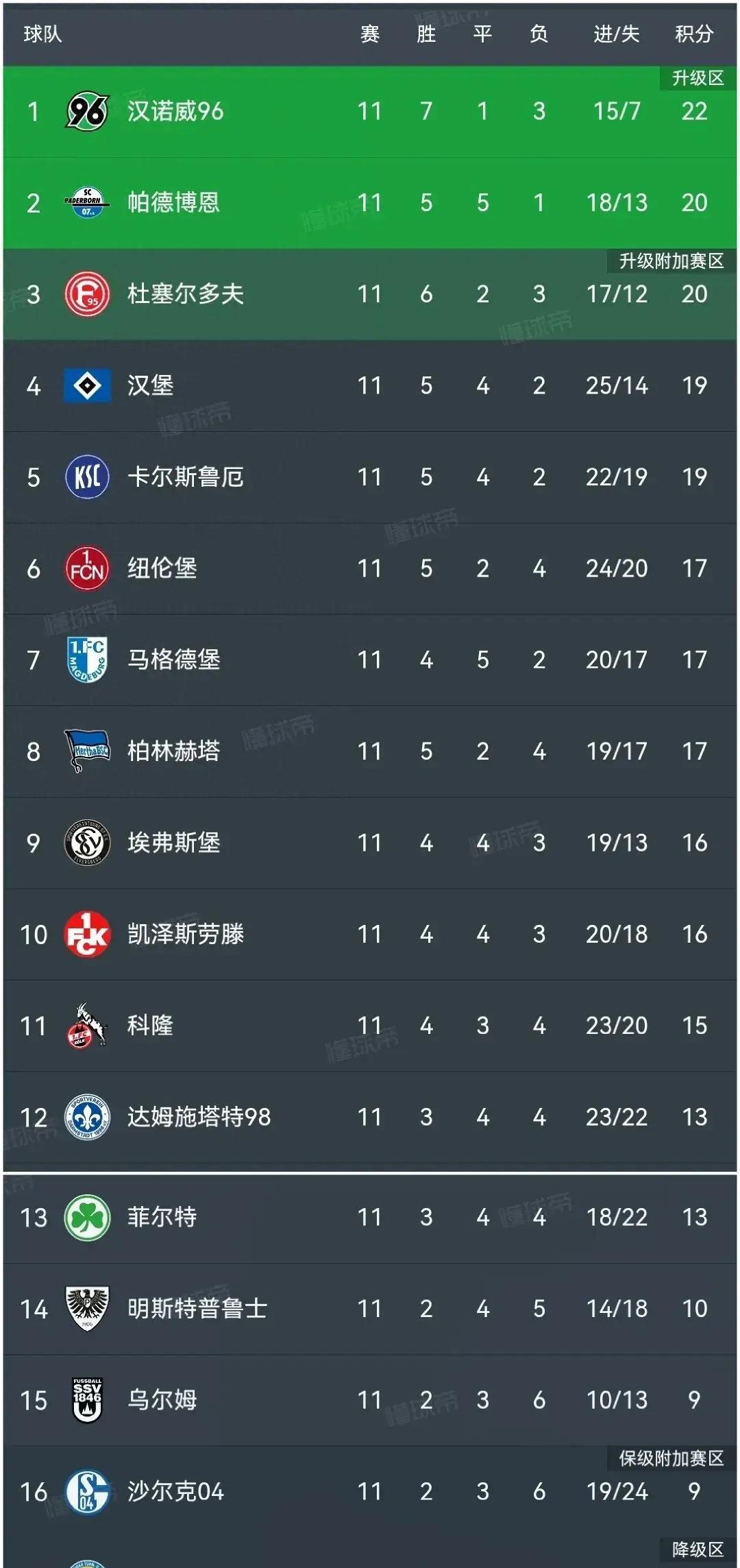
Task: Click the Paderborn team badge
Action: coord(88,203)
